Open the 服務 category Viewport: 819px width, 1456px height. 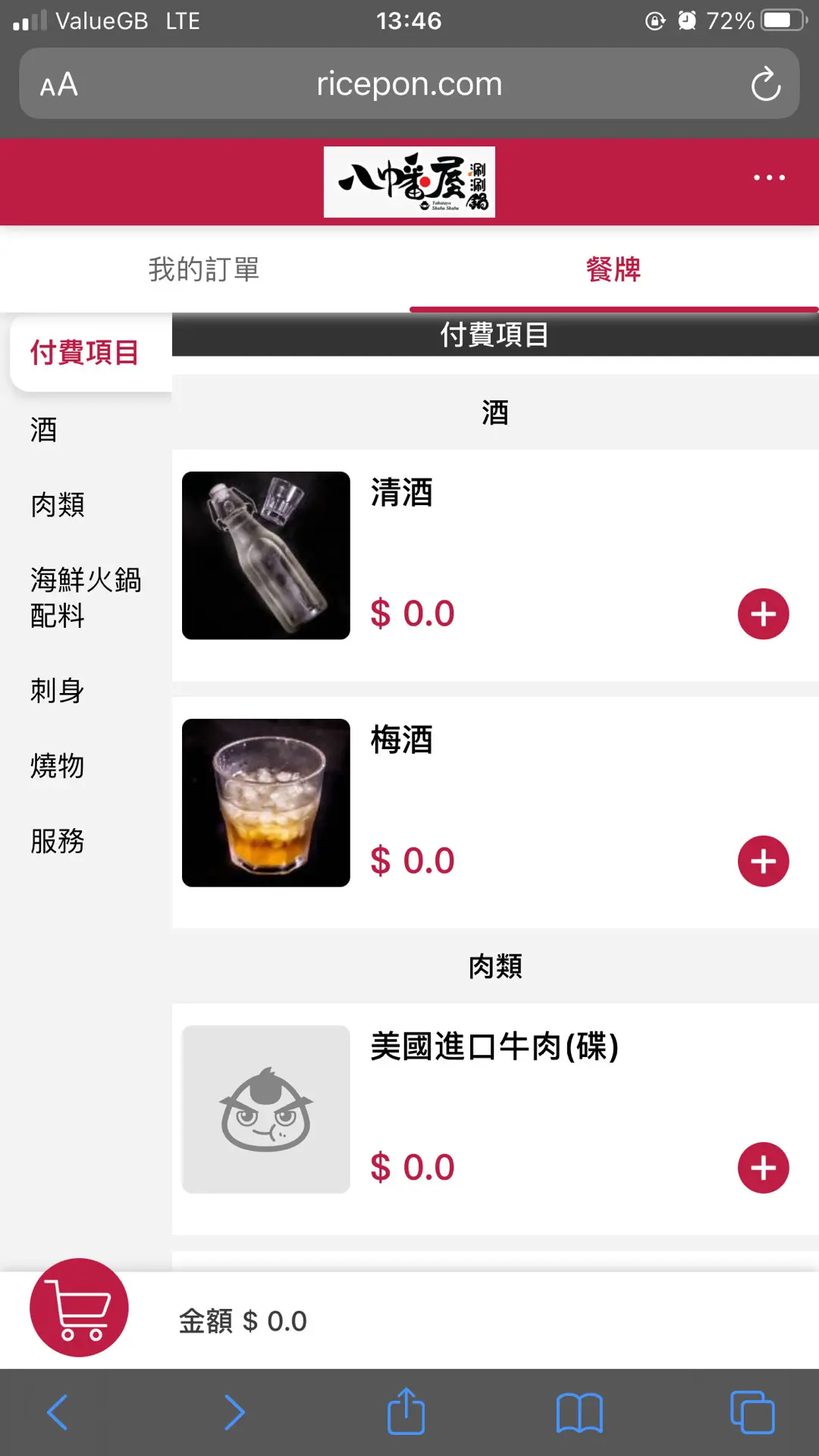click(58, 841)
